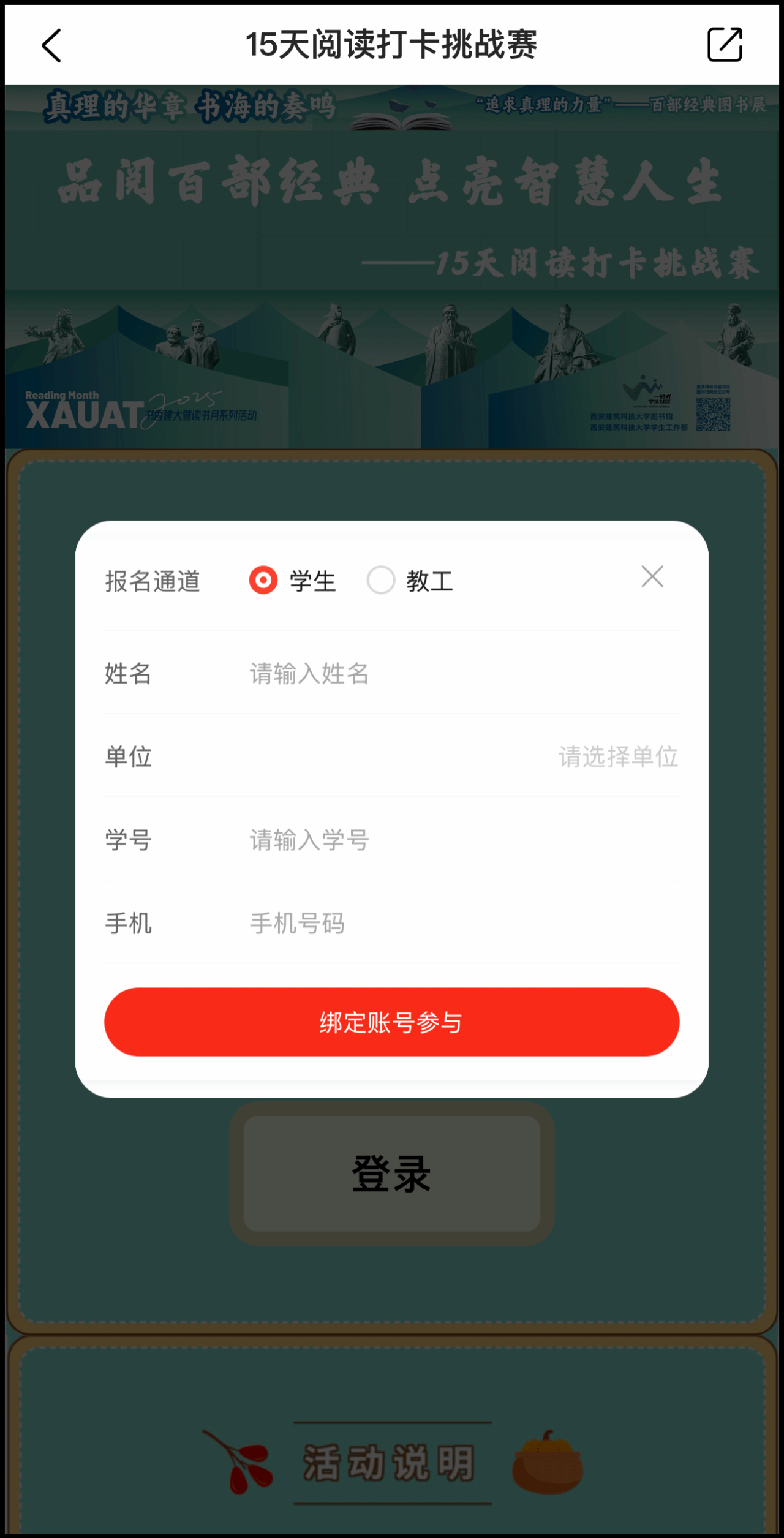The height and width of the screenshot is (1538, 784).
Task: Share the 15天阅读打卡挑战赛 page
Action: tap(725, 45)
